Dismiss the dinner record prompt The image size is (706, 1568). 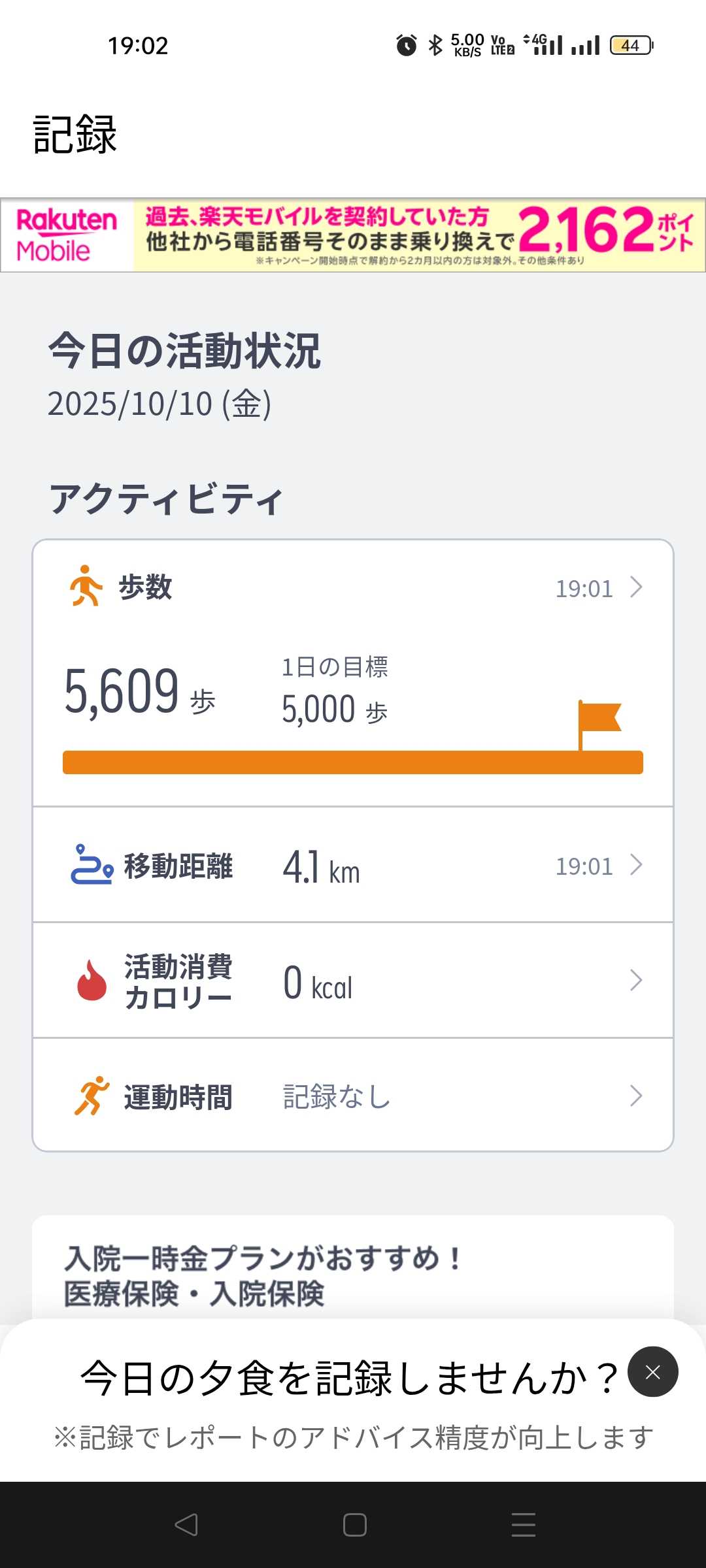click(652, 1372)
